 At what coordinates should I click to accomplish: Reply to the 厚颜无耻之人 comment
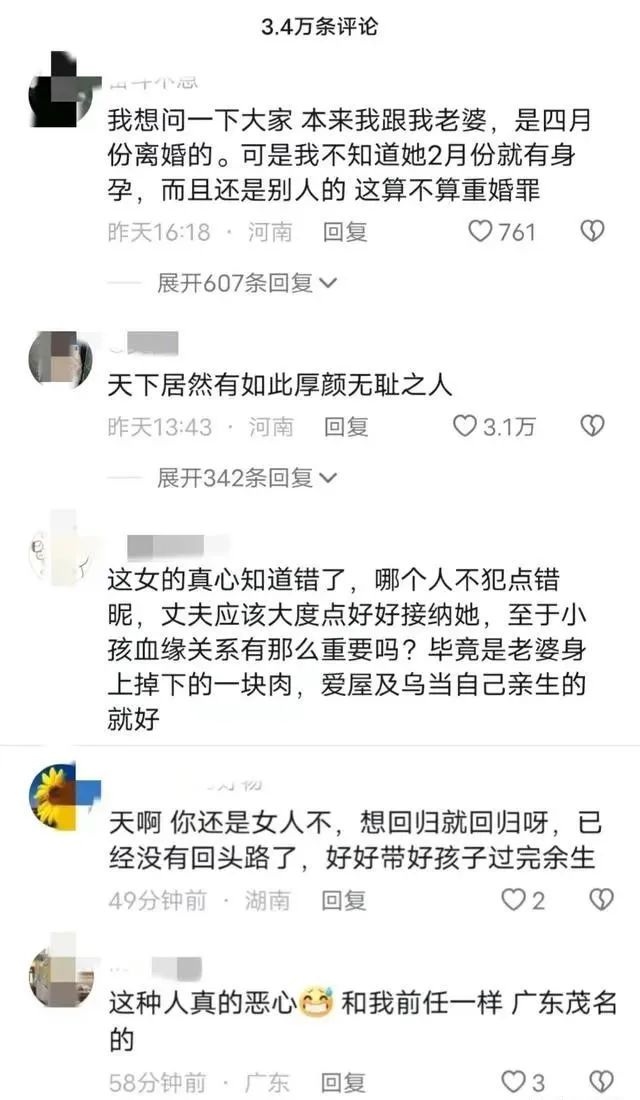[345, 427]
